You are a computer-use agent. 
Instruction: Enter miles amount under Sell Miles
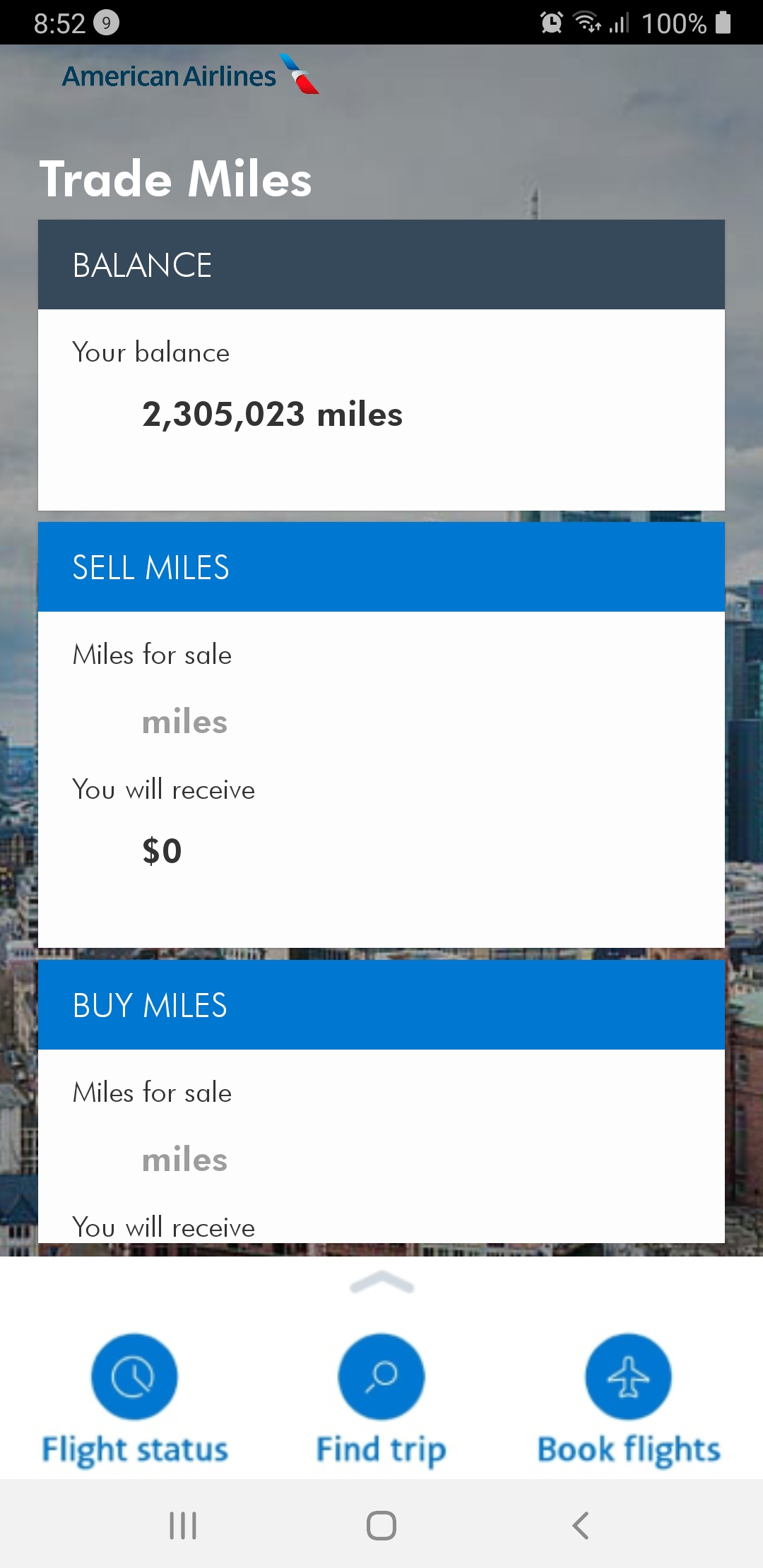[x=185, y=722]
